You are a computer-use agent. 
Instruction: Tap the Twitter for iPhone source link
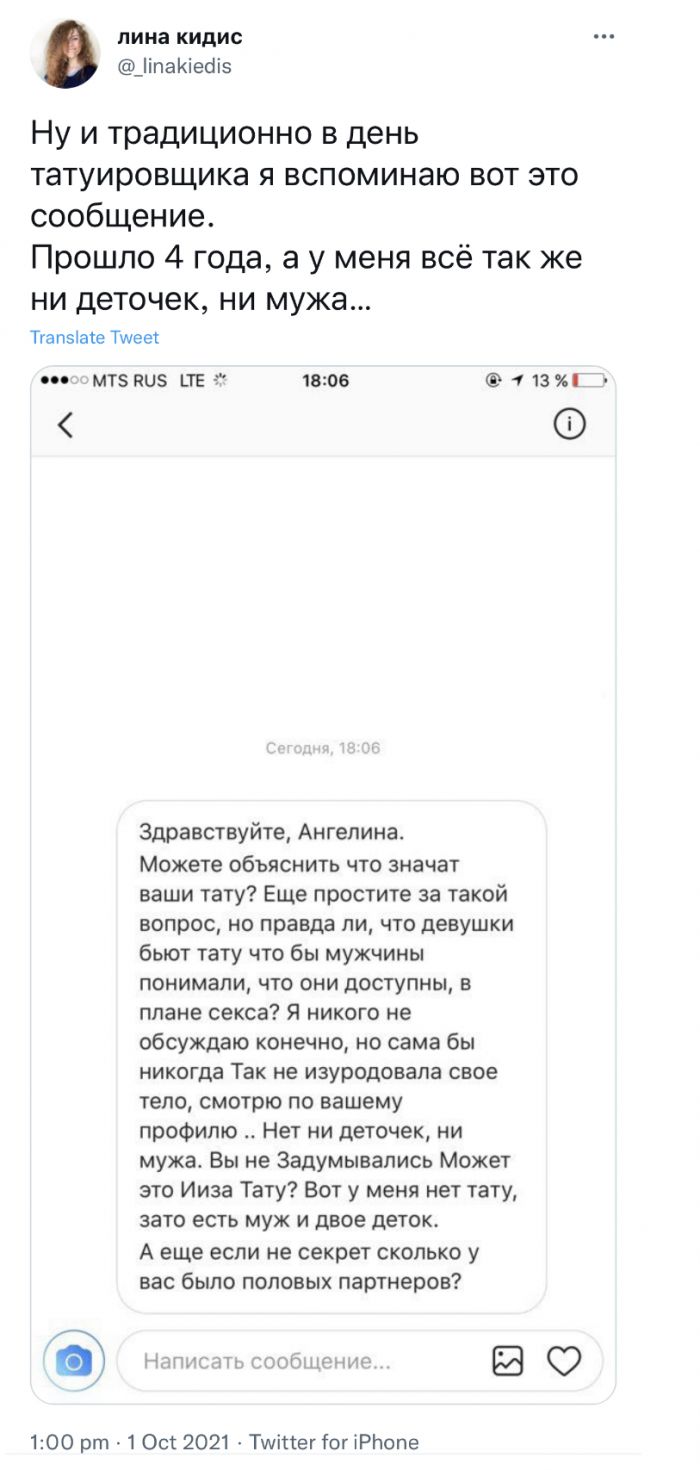334,1442
